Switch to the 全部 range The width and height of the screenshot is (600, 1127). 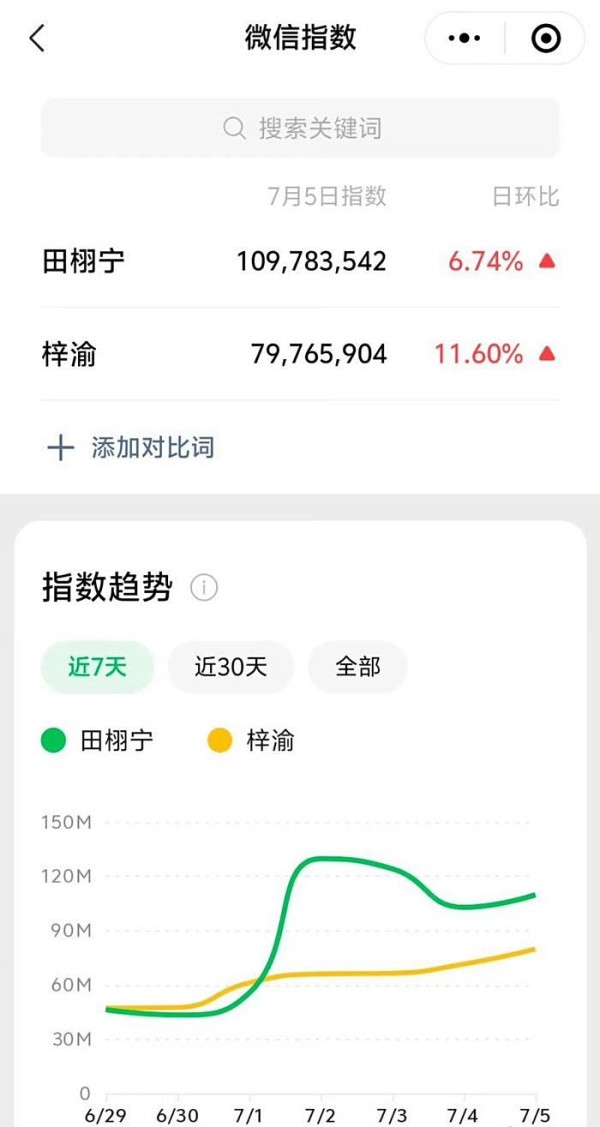click(x=358, y=667)
